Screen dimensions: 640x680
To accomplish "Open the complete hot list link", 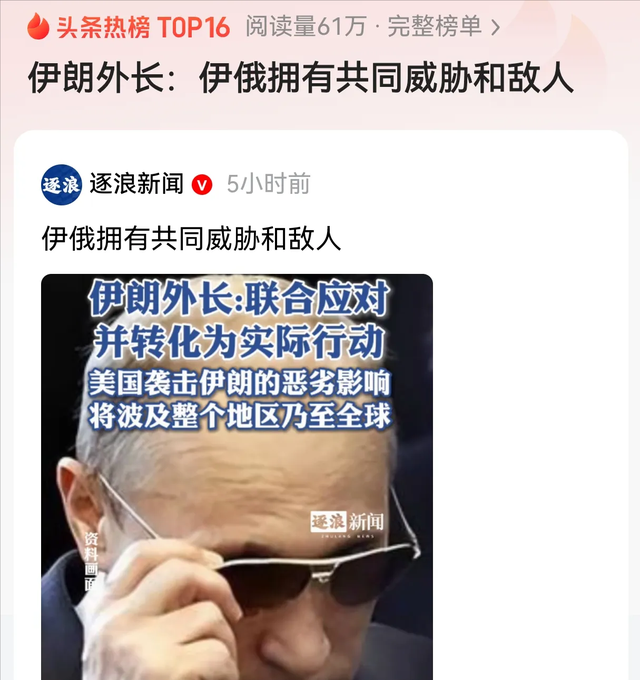I will (x=444, y=27).
